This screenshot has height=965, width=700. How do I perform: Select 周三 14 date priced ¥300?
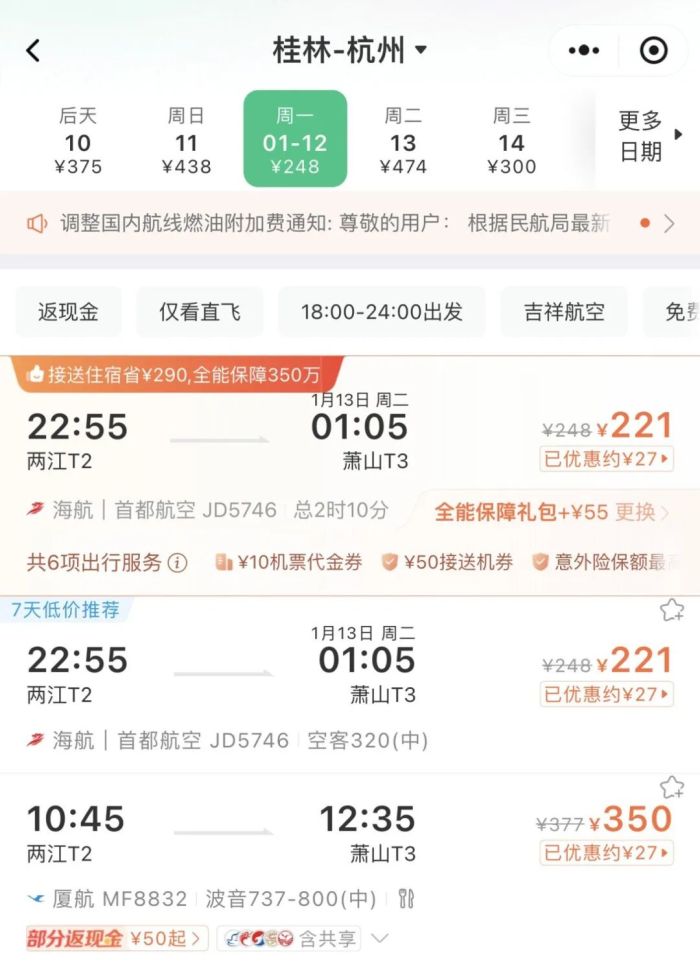pos(511,141)
